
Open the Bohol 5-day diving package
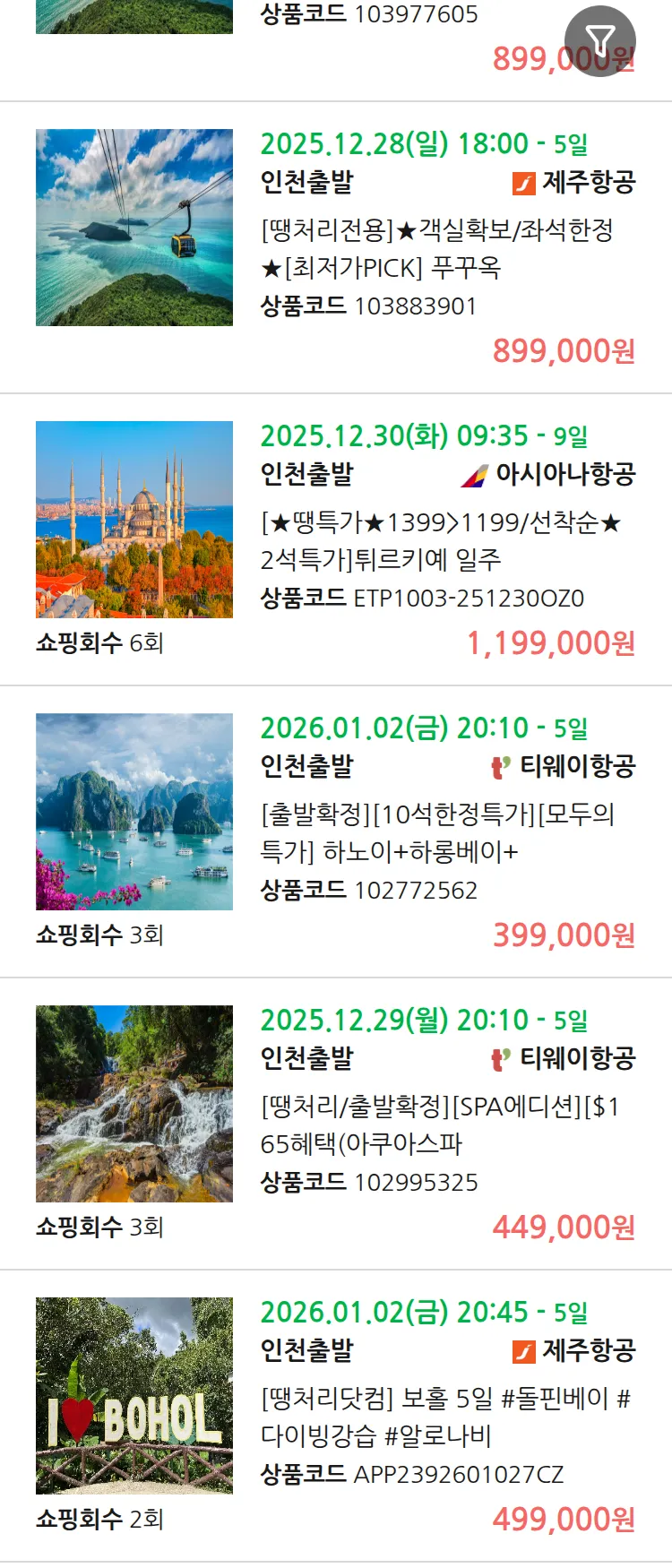pyautogui.click(x=445, y=1417)
